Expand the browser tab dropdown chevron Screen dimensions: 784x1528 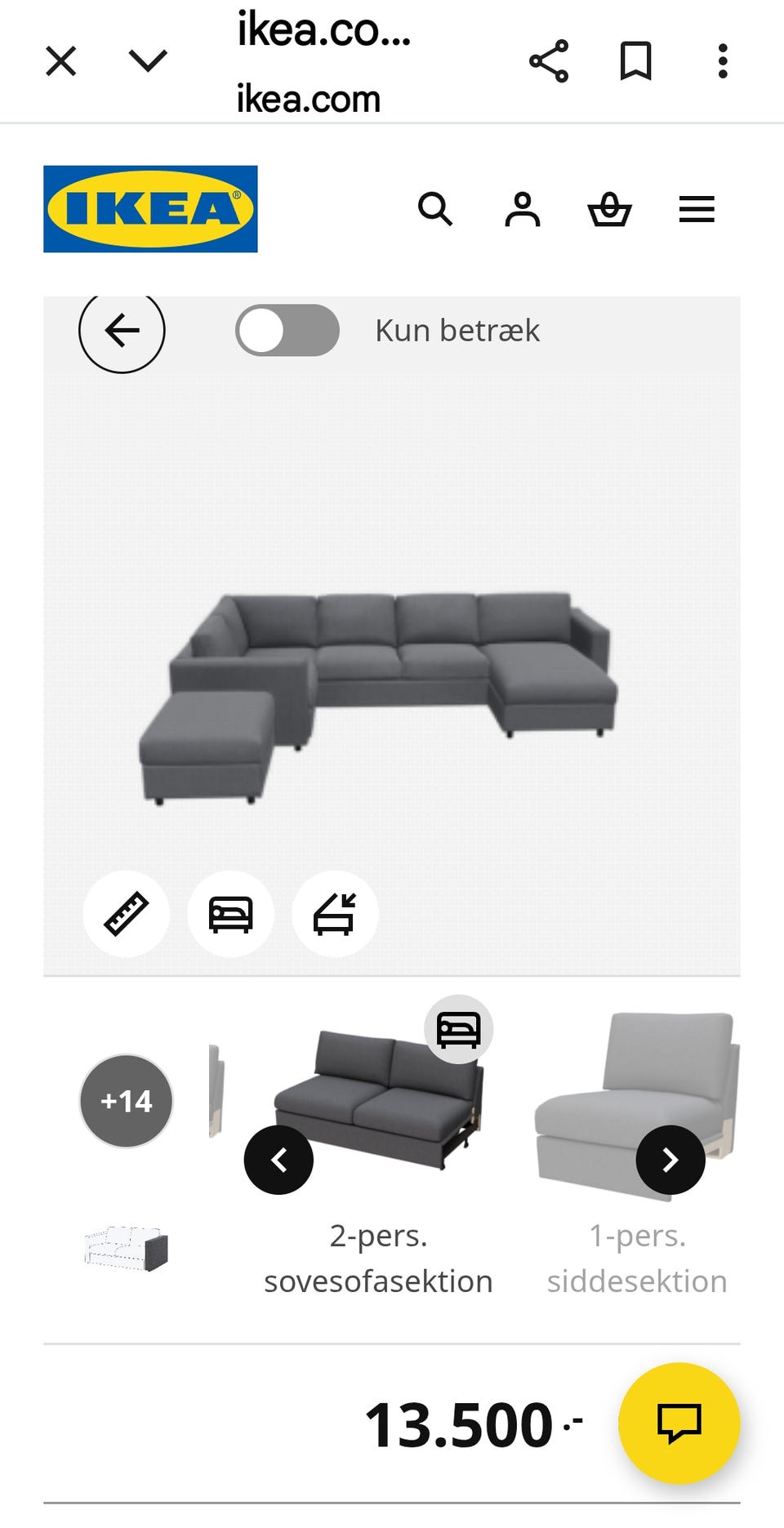[x=148, y=60]
